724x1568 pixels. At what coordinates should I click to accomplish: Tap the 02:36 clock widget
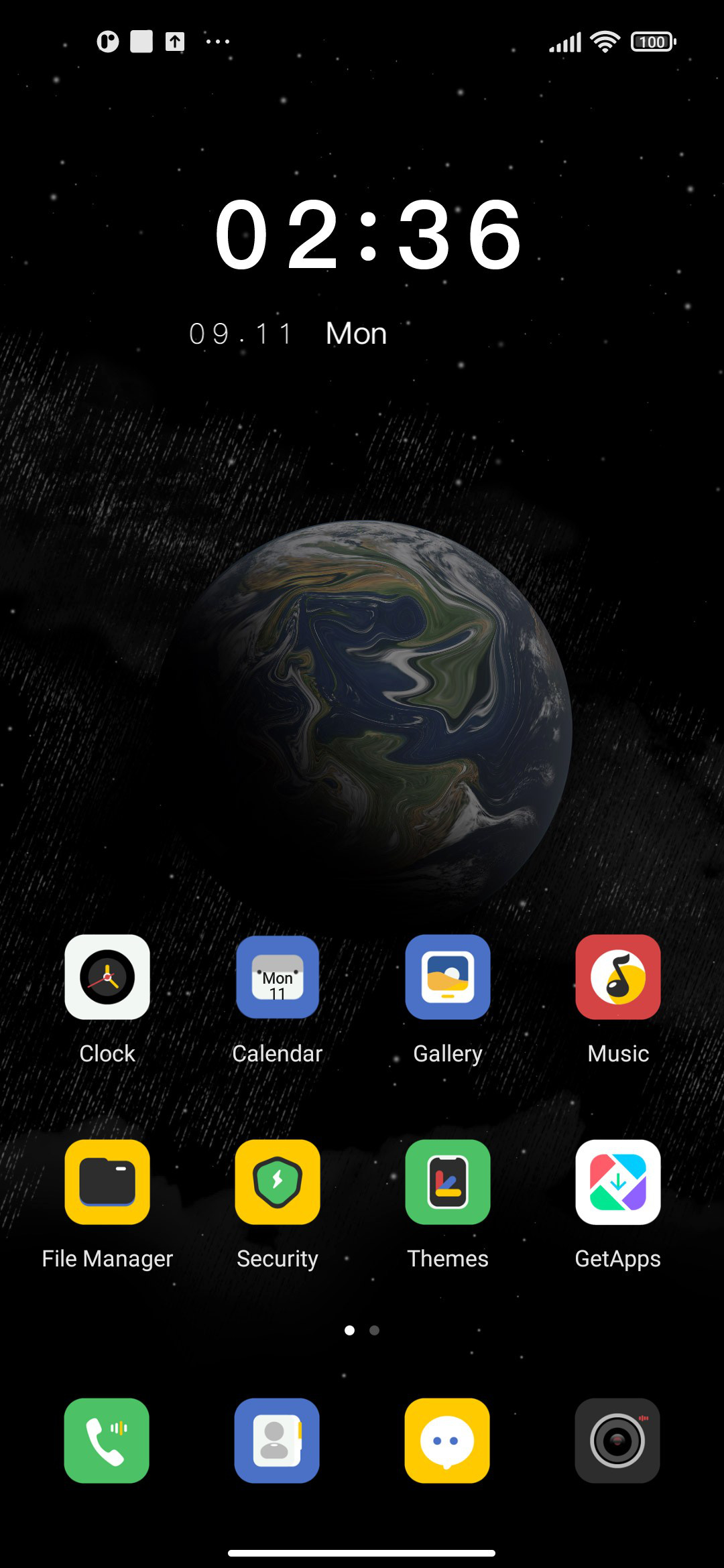pyautogui.click(x=367, y=235)
